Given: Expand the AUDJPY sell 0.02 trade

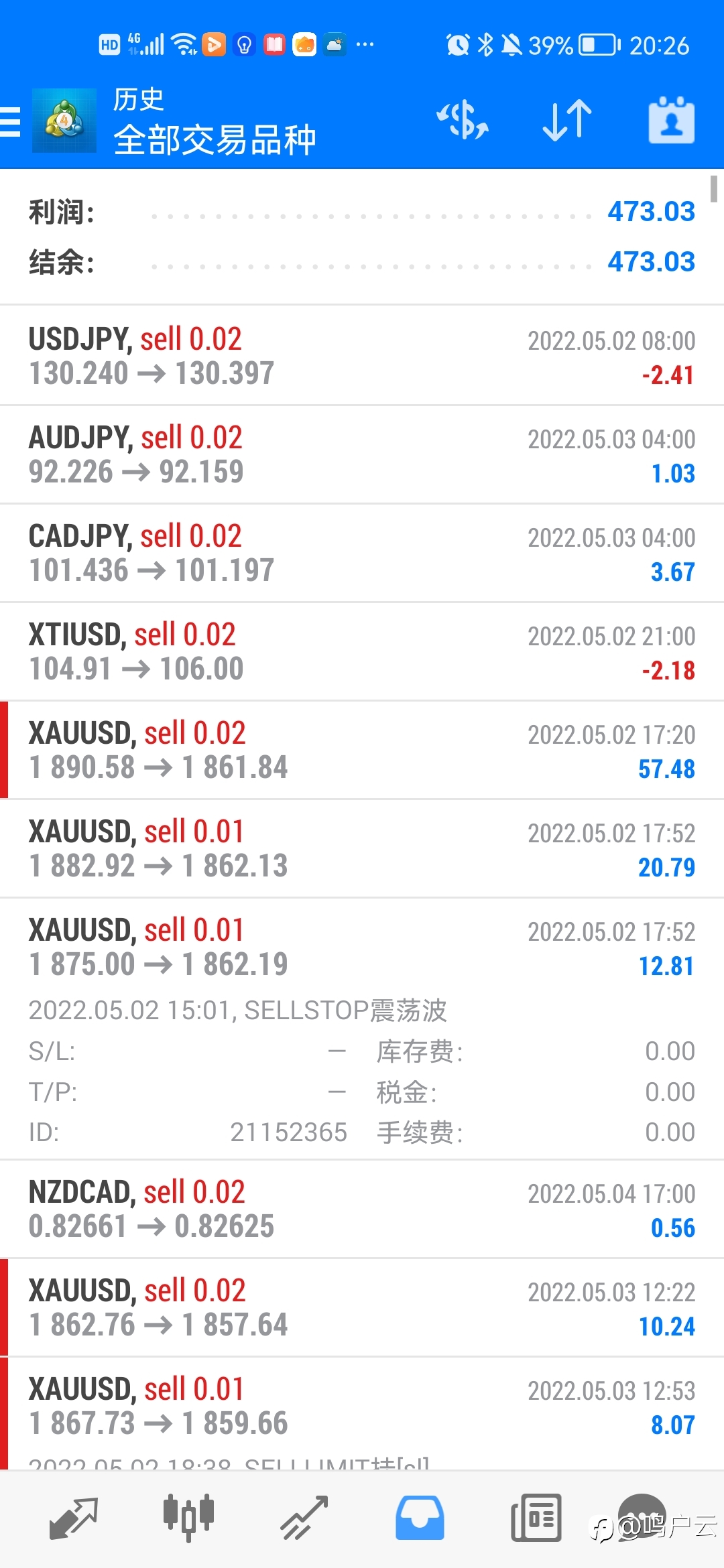Looking at the screenshot, I should [x=362, y=454].
